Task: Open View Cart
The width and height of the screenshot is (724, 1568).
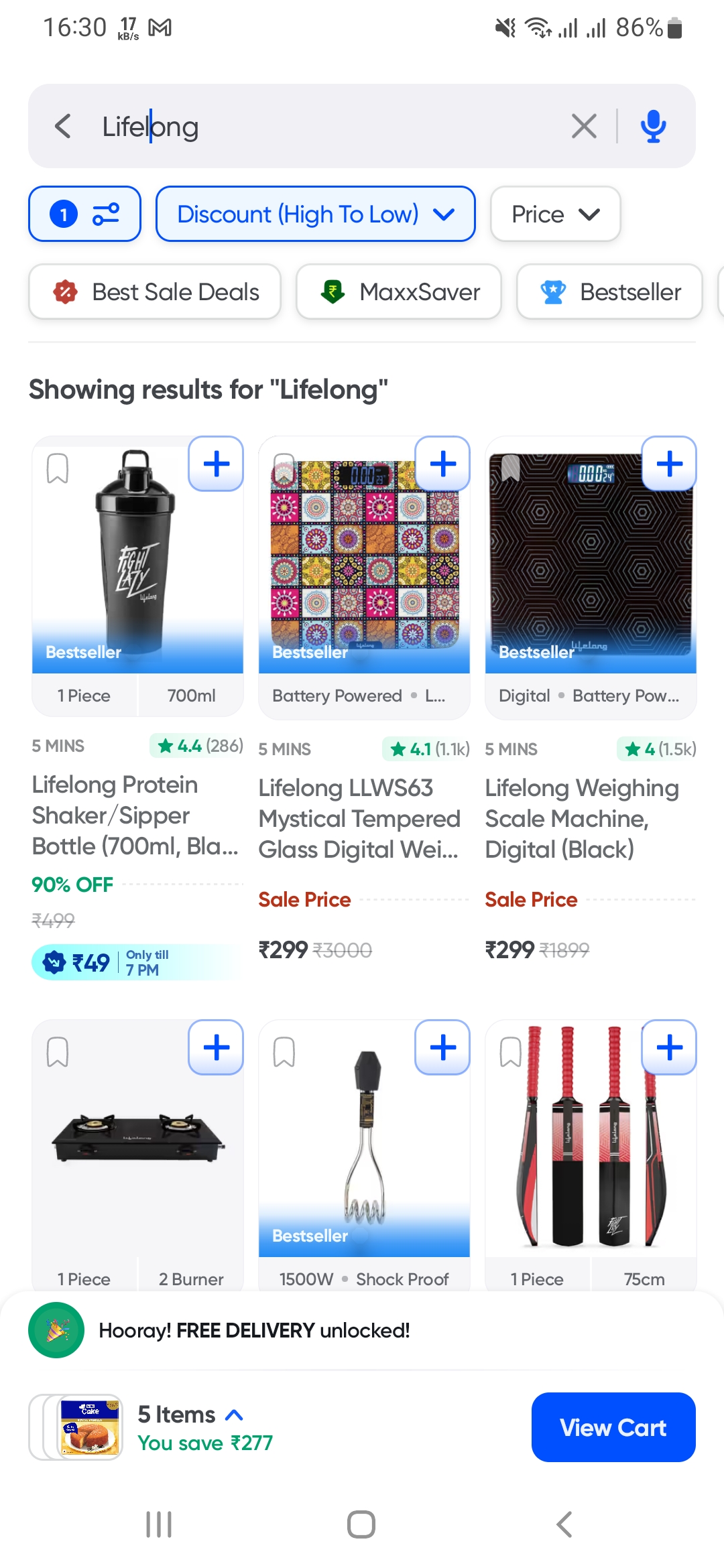Action: pos(613,1427)
